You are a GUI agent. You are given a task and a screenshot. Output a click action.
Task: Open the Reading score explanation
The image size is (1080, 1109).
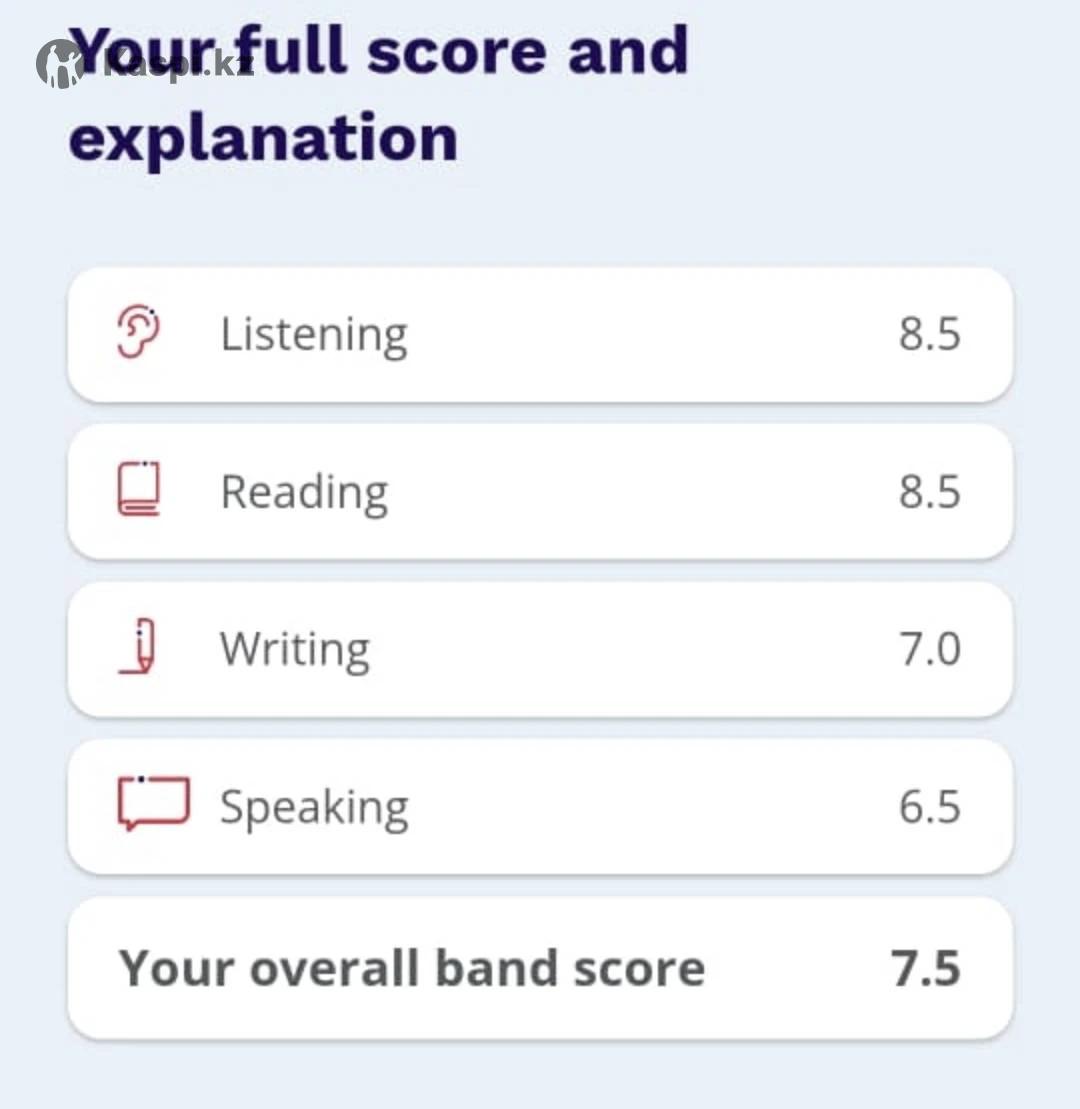[540, 492]
